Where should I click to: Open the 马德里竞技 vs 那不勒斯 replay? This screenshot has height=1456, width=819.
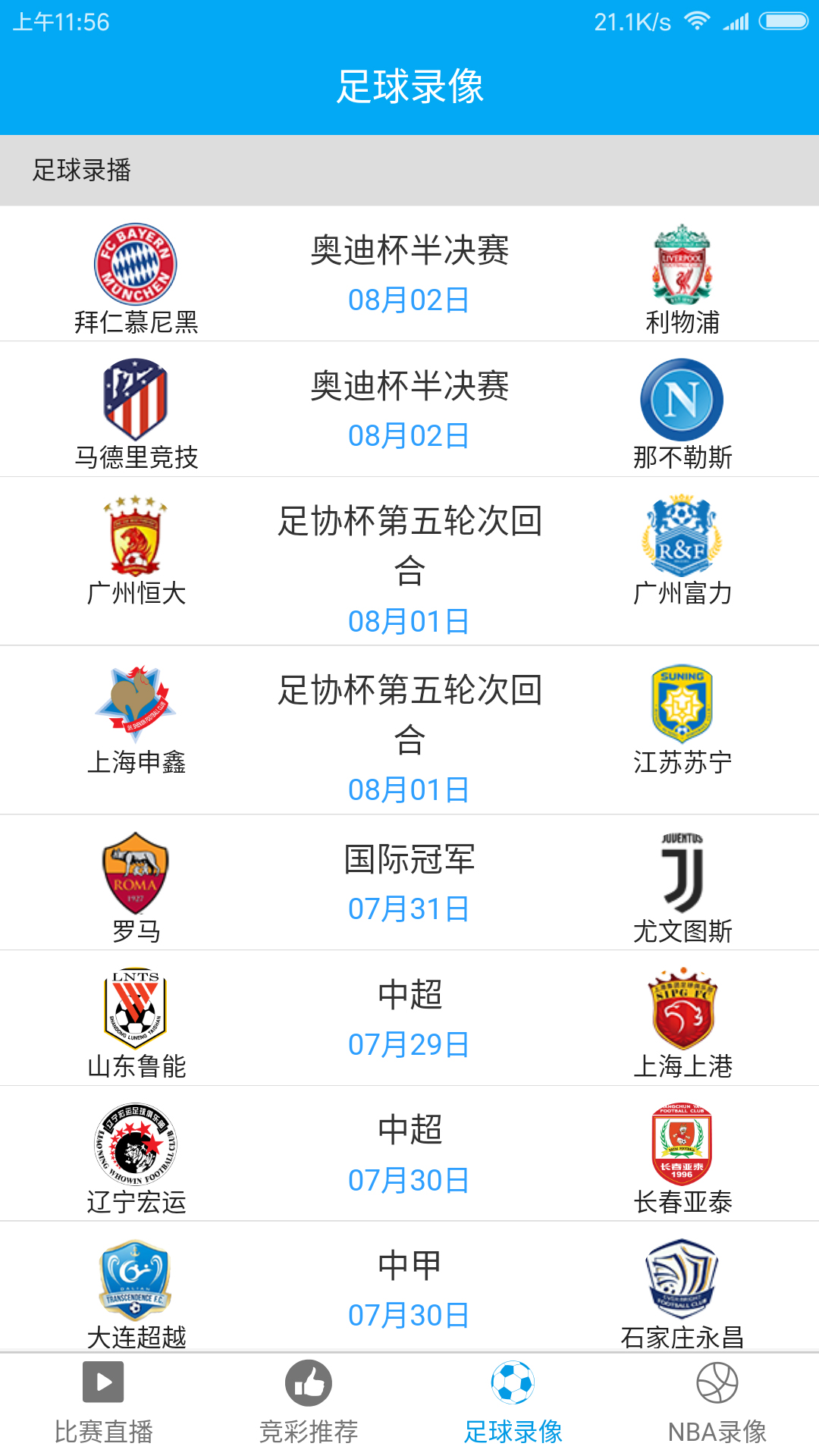coord(409,409)
